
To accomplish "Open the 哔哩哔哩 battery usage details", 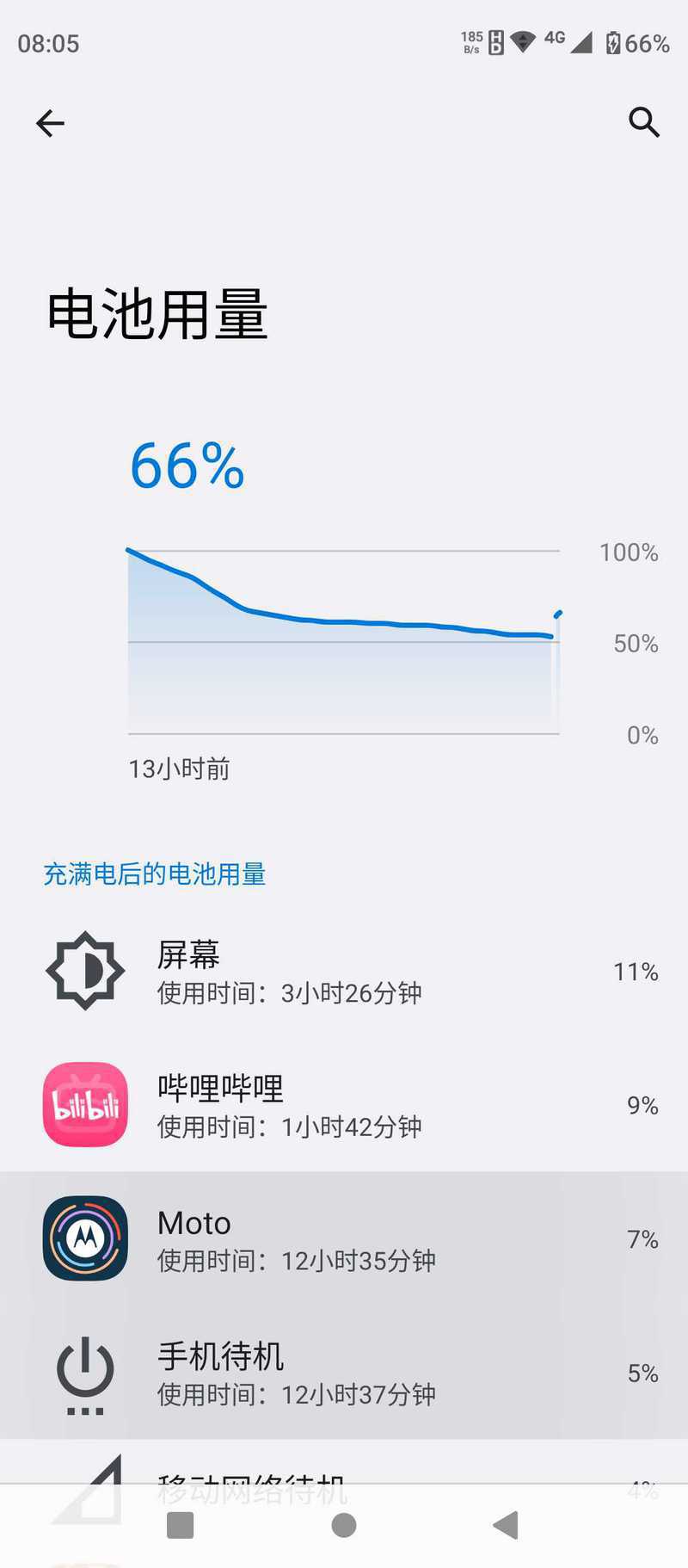I will click(344, 1105).
